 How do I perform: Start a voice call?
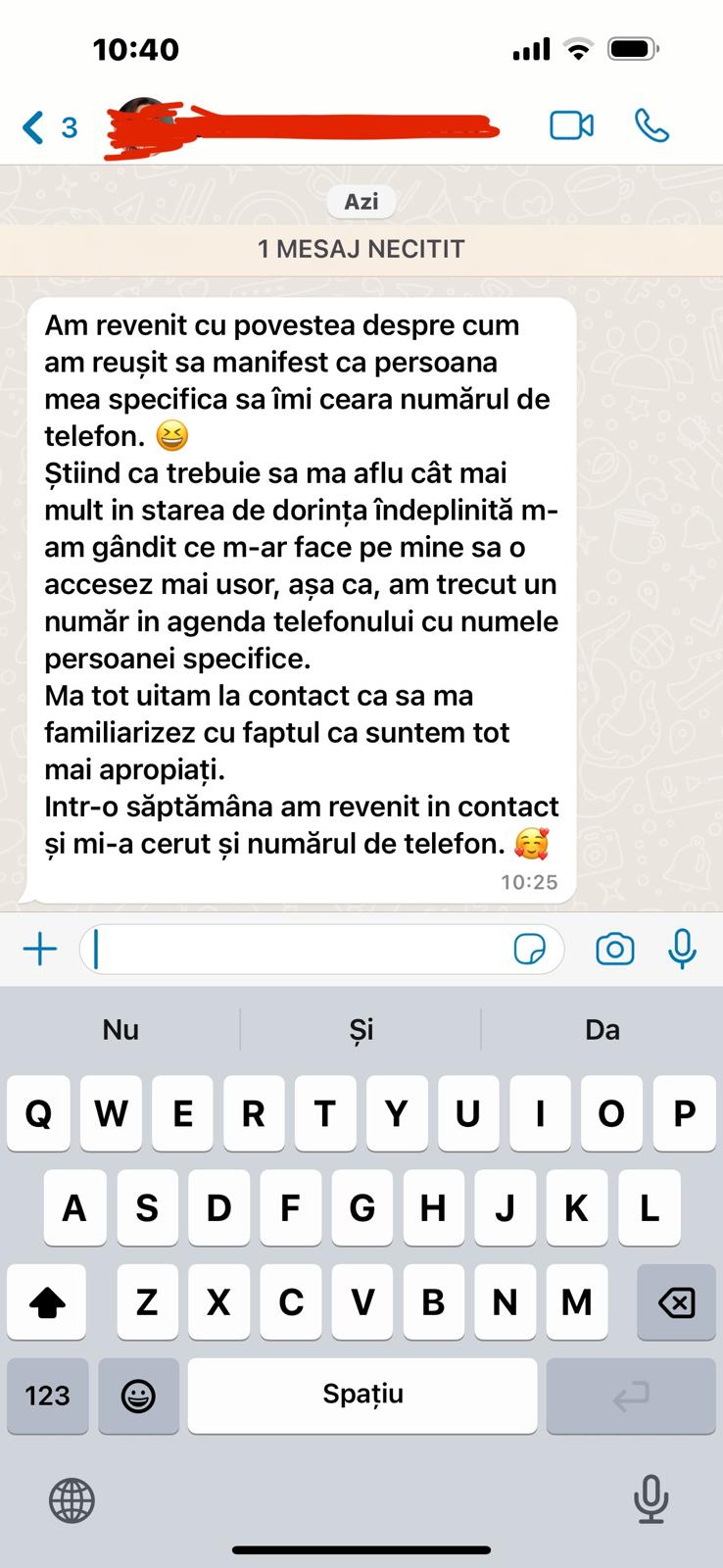pos(651,126)
